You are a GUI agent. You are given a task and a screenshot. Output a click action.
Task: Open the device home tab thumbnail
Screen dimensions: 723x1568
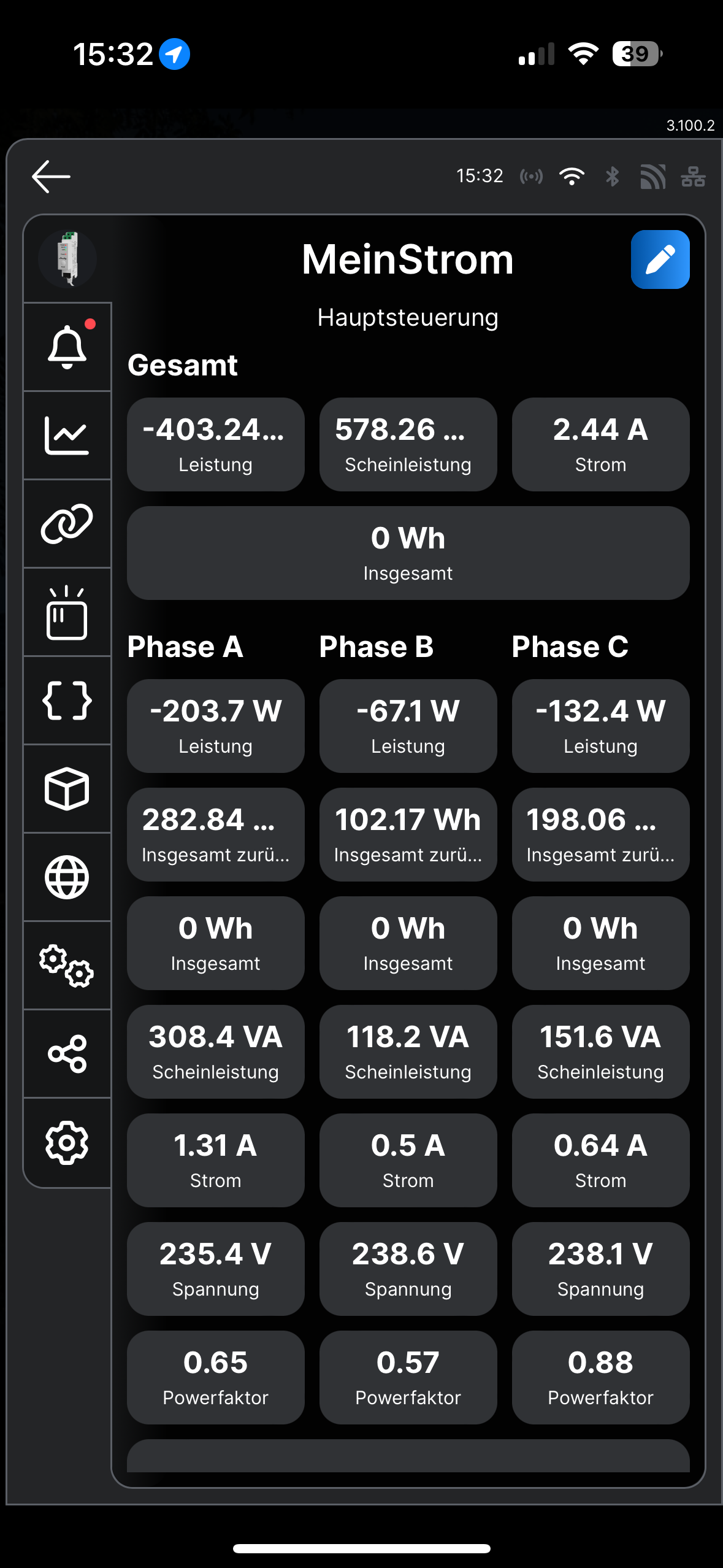[x=67, y=259]
